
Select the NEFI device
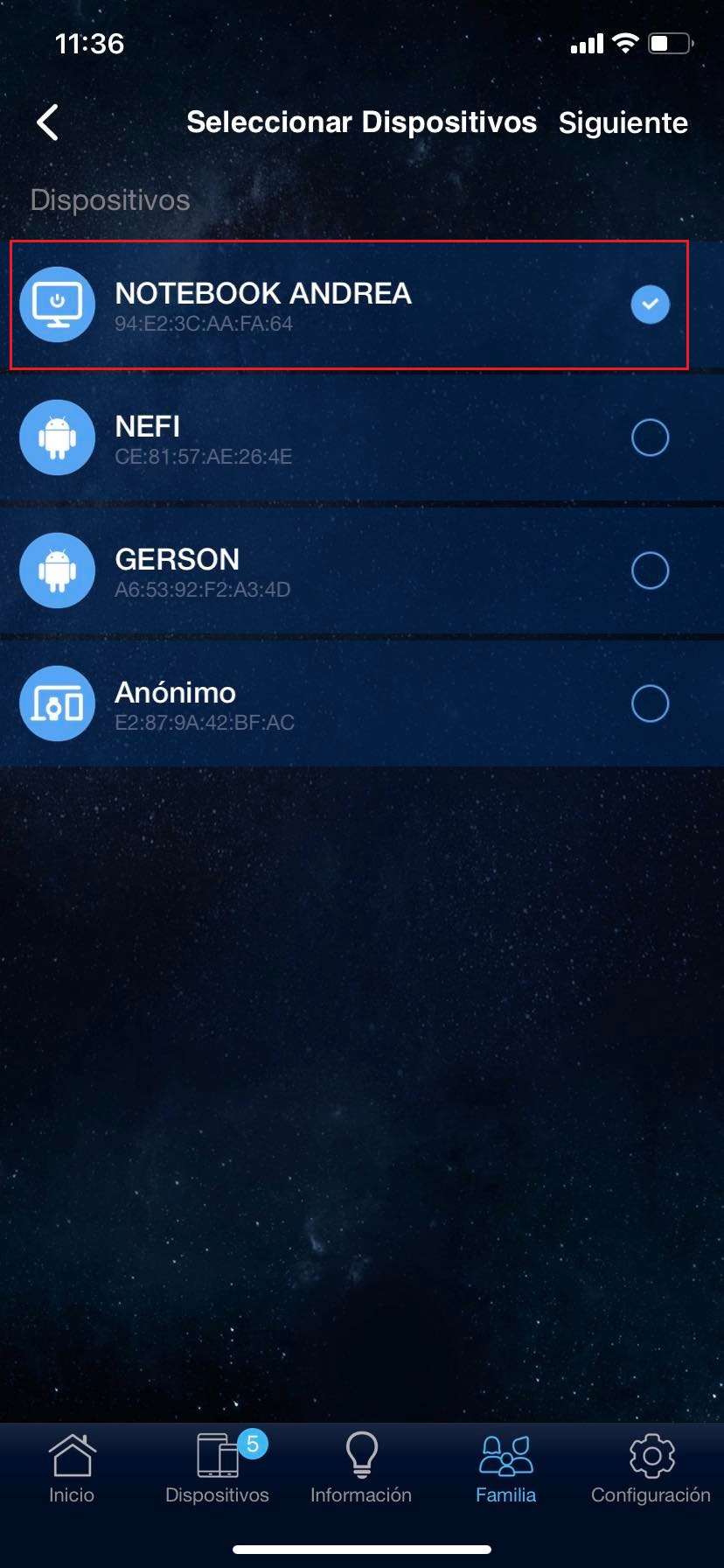point(650,437)
